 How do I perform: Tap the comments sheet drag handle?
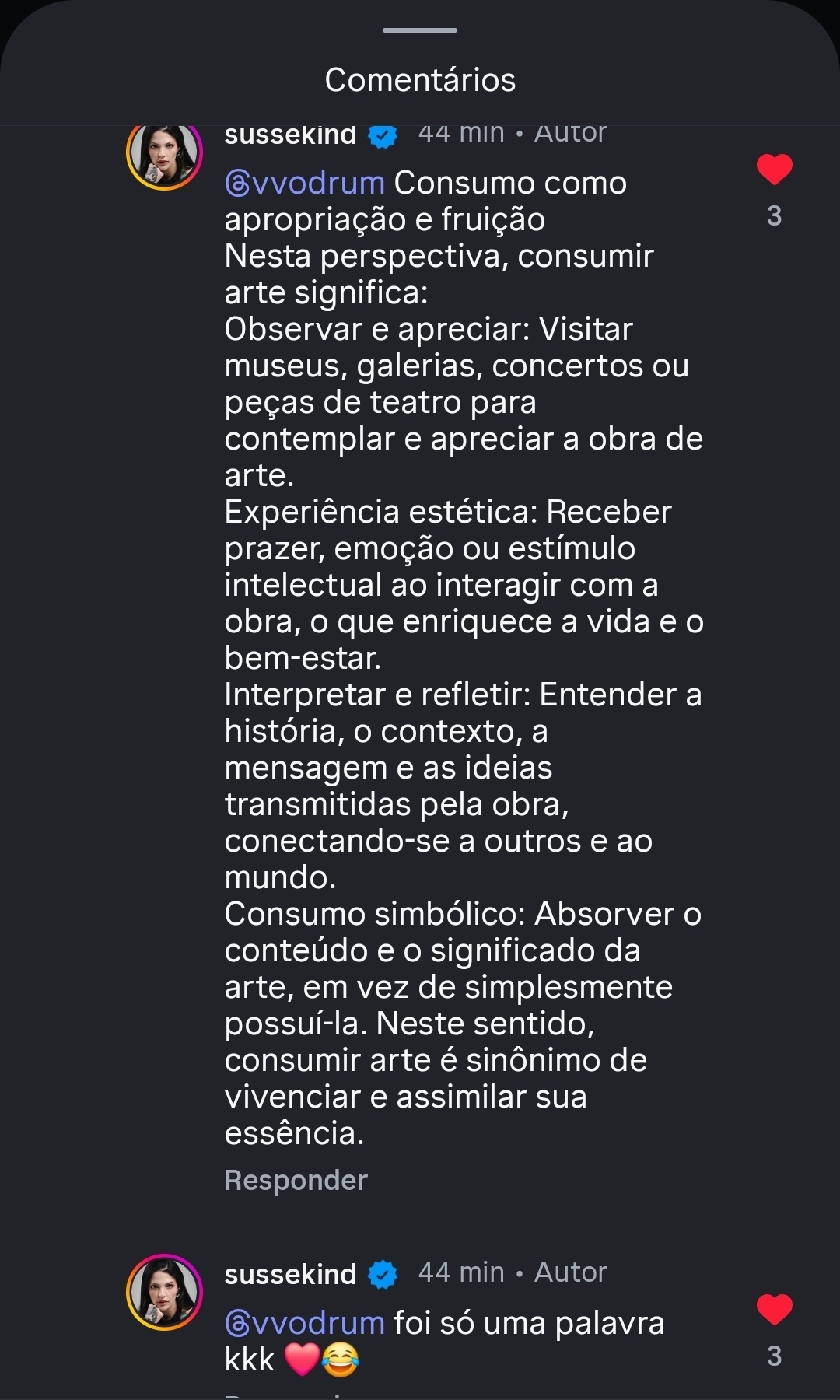420,30
